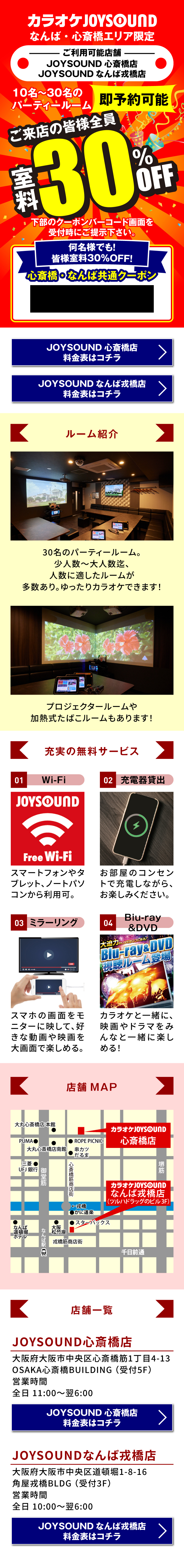
Task: Open the 心斎橋店 price list button in the store list
Action: click(91, 1417)
